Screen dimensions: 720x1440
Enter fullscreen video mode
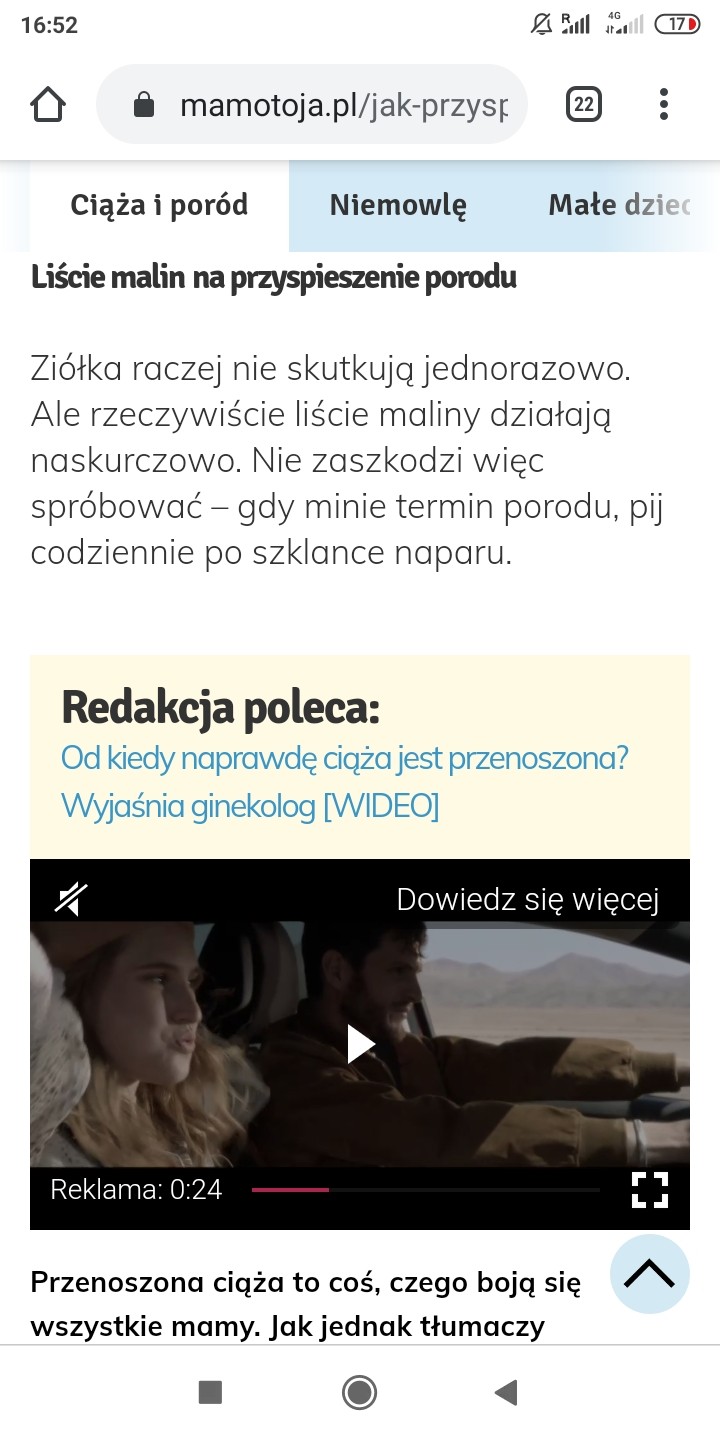click(650, 1190)
